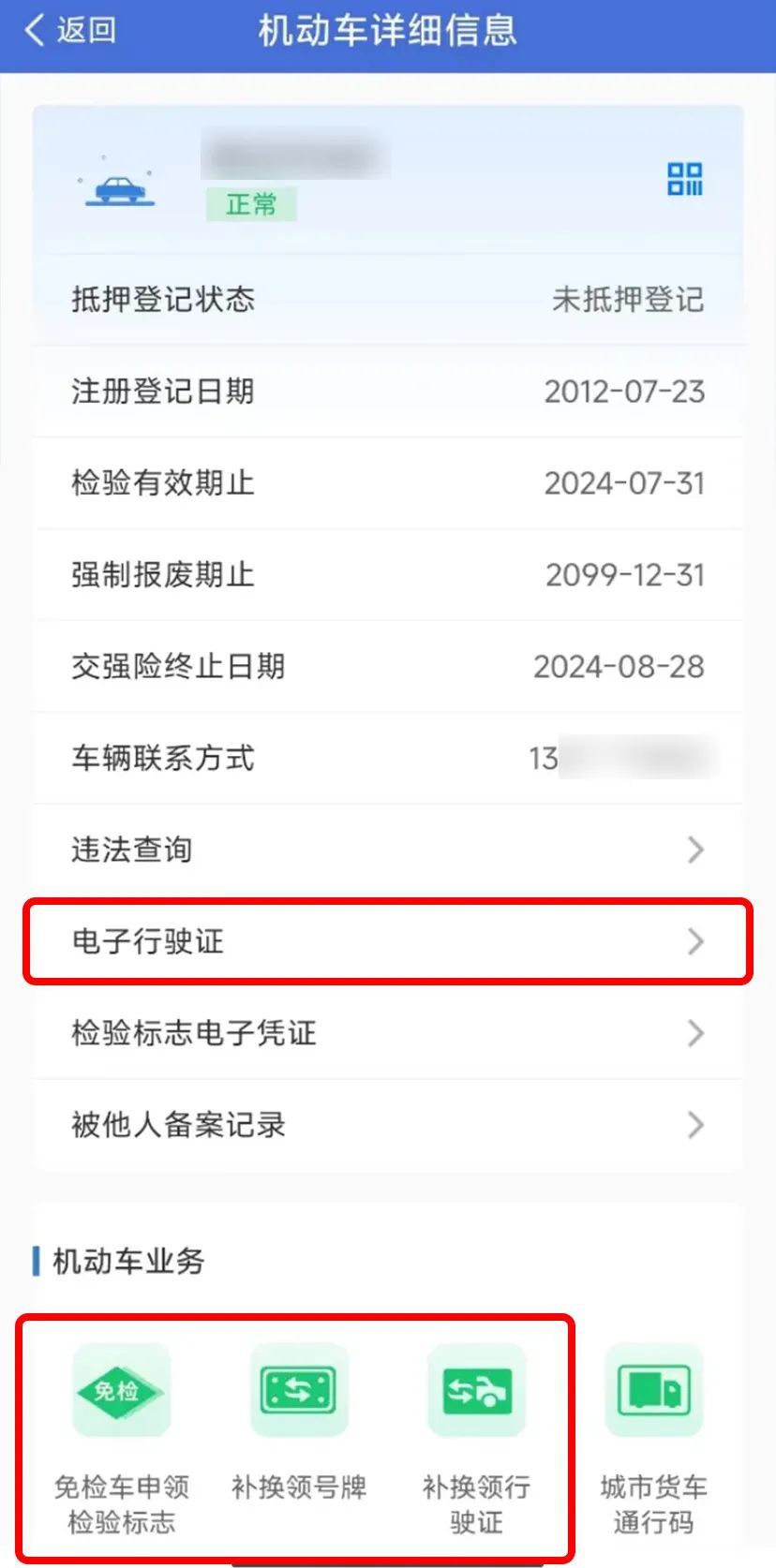View 检验标志电子凭证
Image resolution: width=776 pixels, height=1568 pixels.
pyautogui.click(x=388, y=1033)
